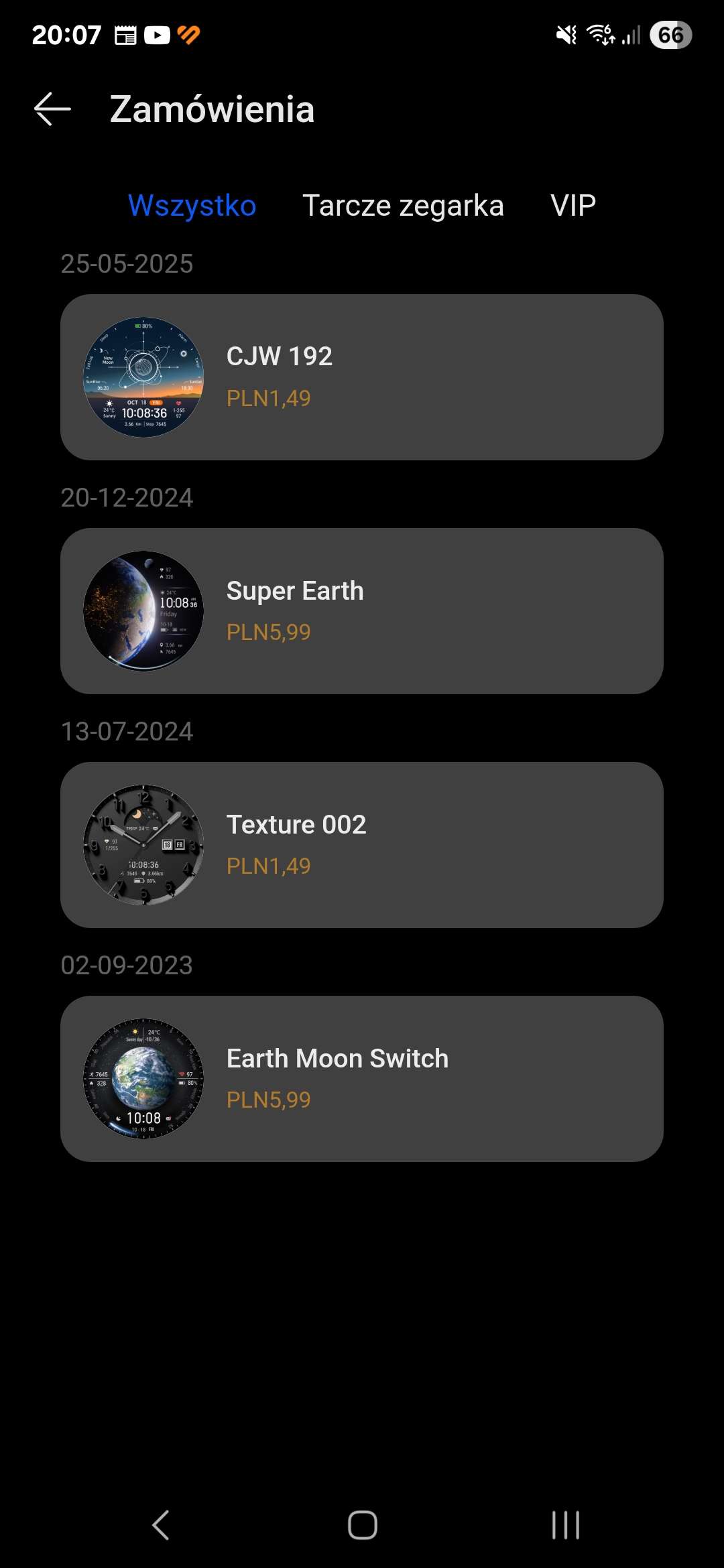Select the Wszystko tab
Screen dimensions: 724x1568
coord(192,205)
